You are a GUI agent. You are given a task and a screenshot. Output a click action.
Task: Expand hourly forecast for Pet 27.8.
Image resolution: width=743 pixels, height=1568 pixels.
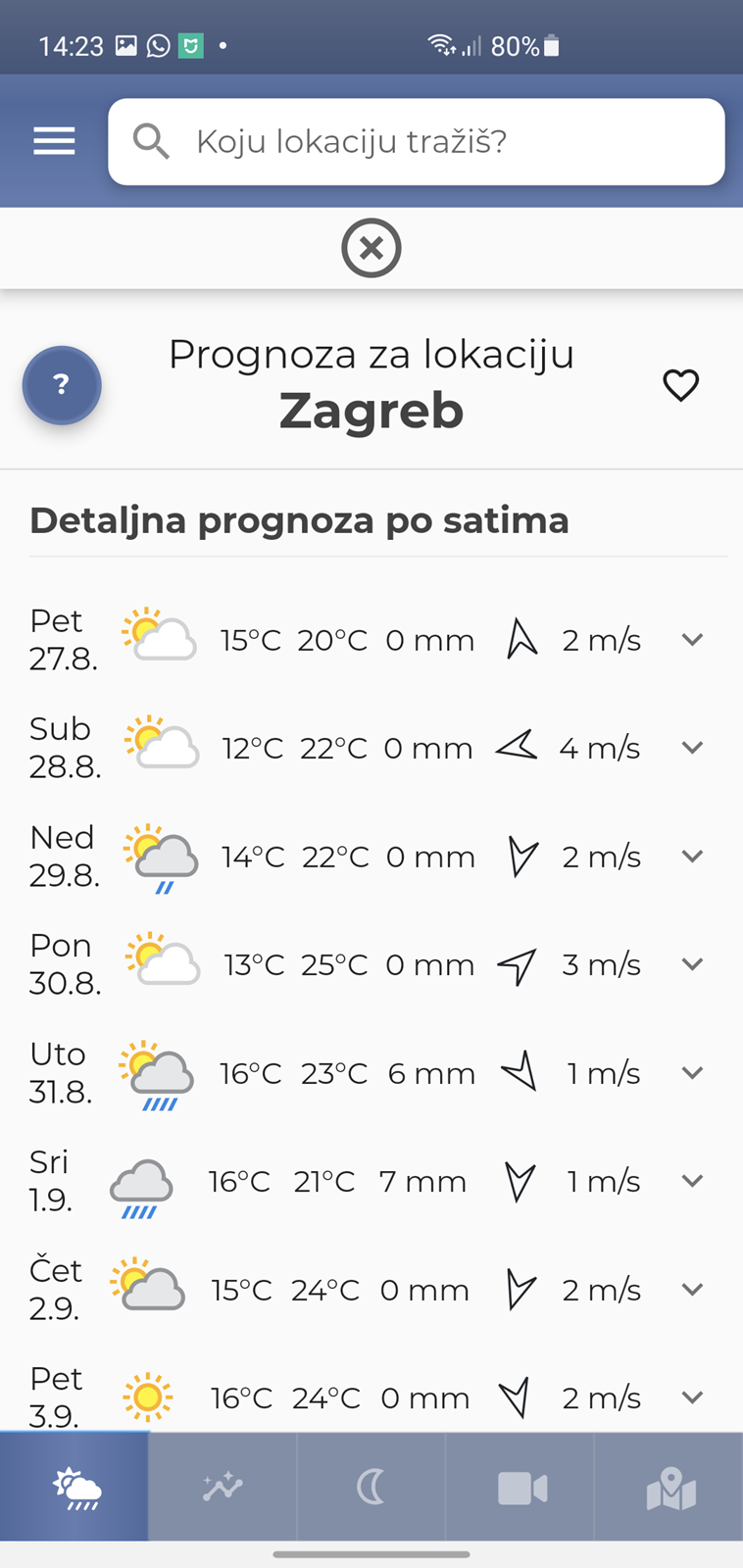point(692,640)
